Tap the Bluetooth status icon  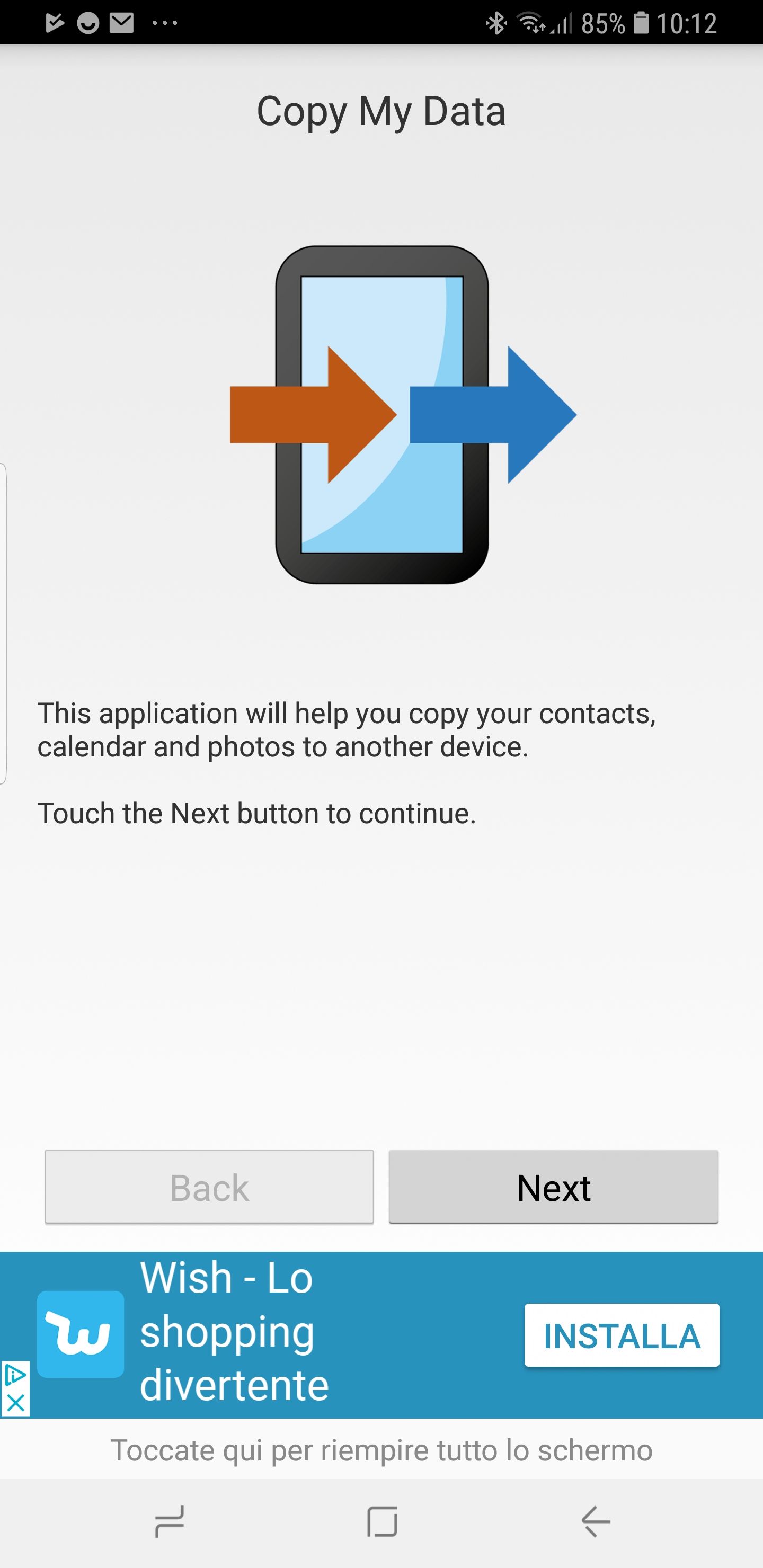click(x=498, y=23)
